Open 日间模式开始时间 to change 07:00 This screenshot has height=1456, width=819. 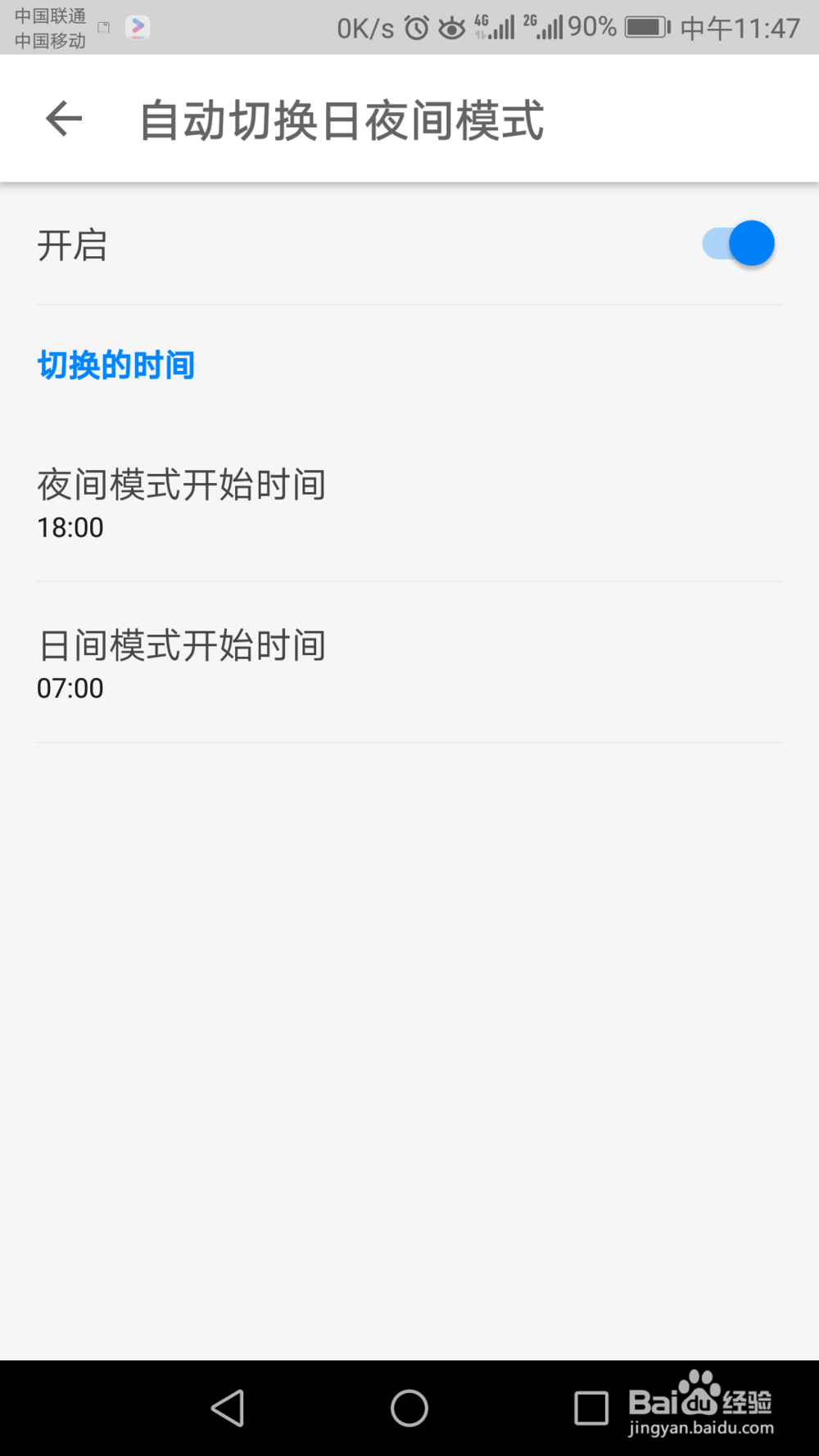(328, 663)
